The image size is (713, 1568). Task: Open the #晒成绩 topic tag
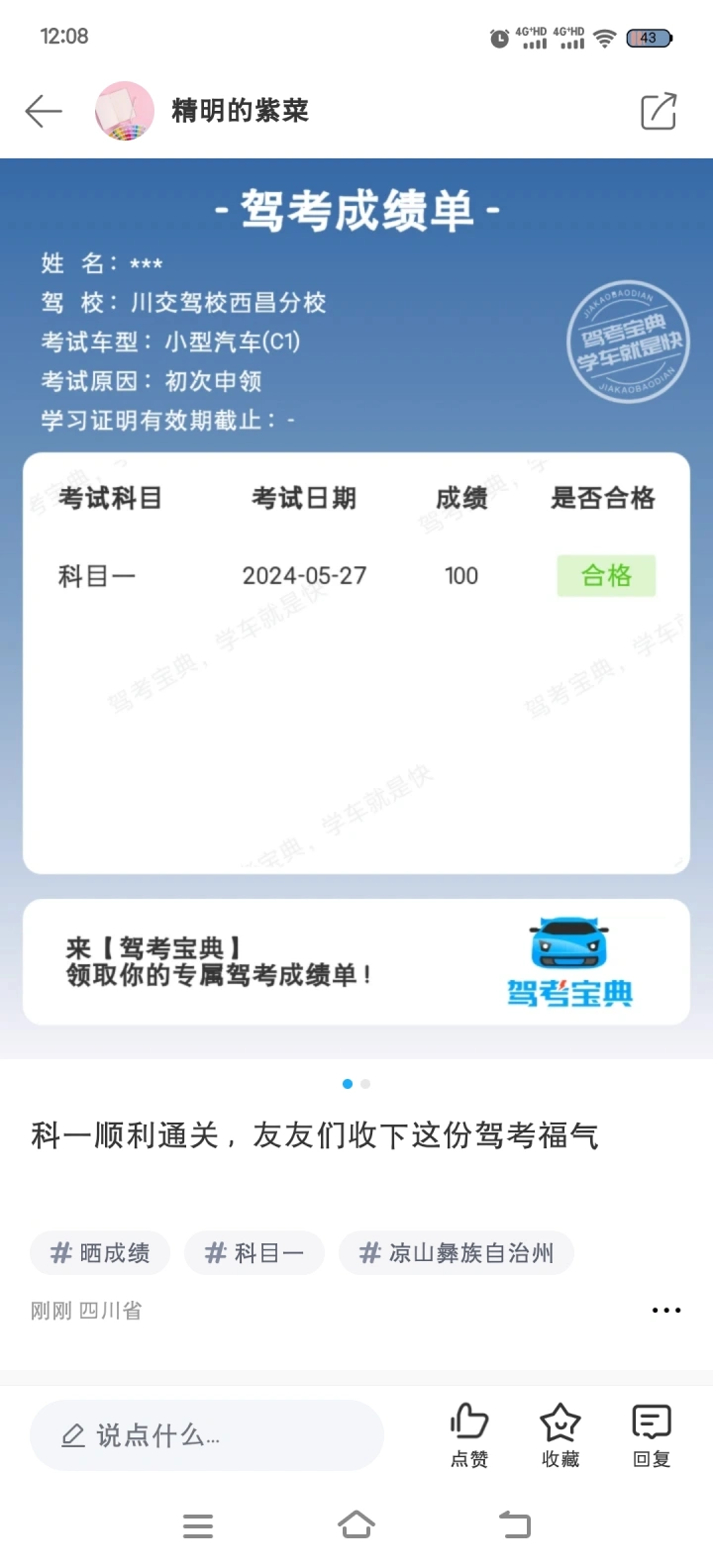[x=101, y=1253]
